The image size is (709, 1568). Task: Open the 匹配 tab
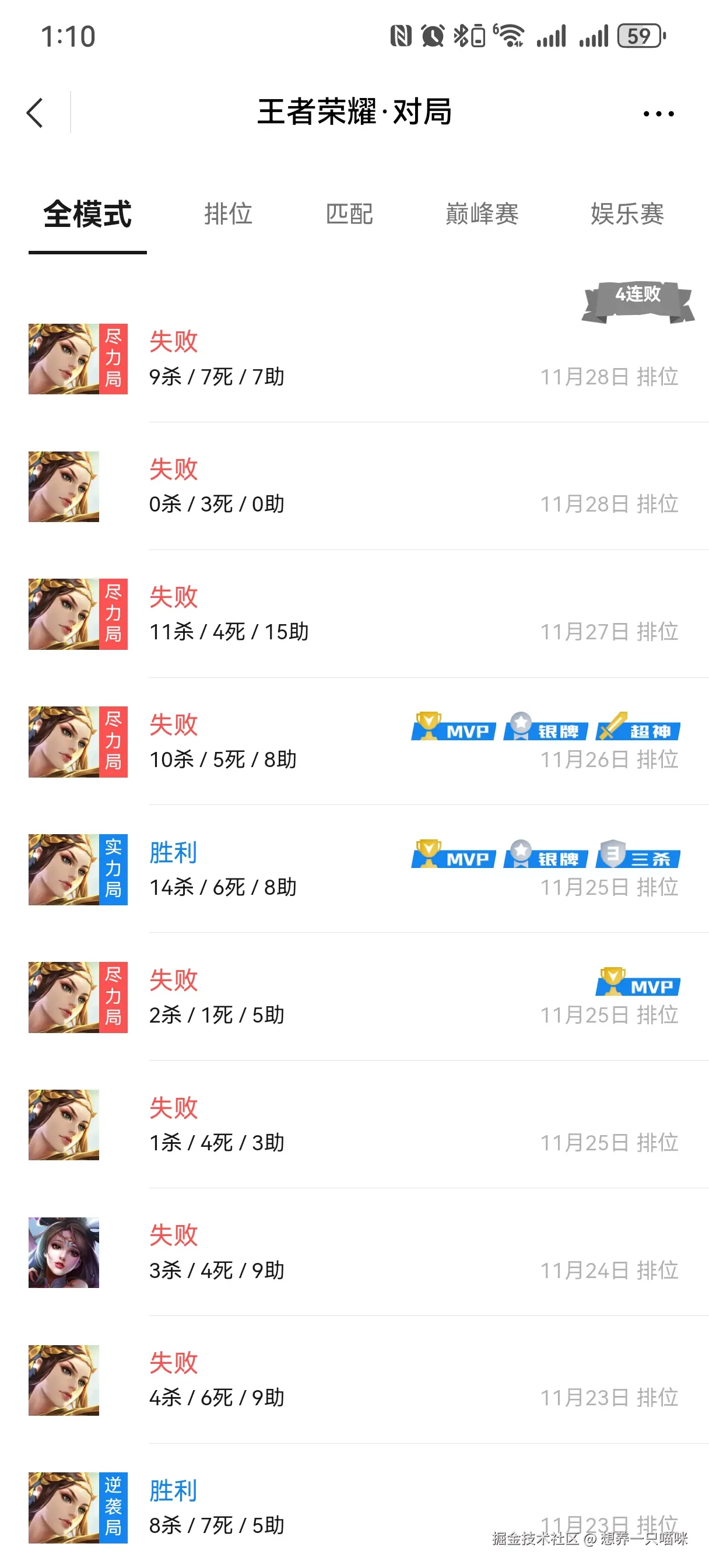click(349, 214)
